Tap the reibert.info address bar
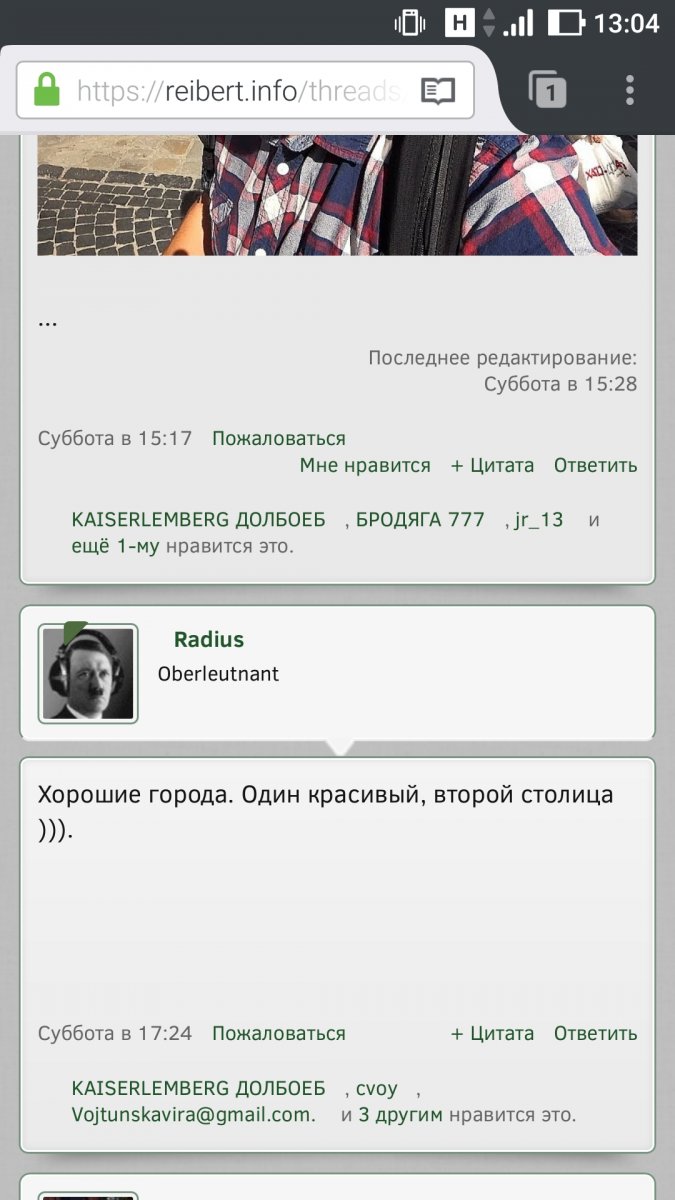 [245, 91]
